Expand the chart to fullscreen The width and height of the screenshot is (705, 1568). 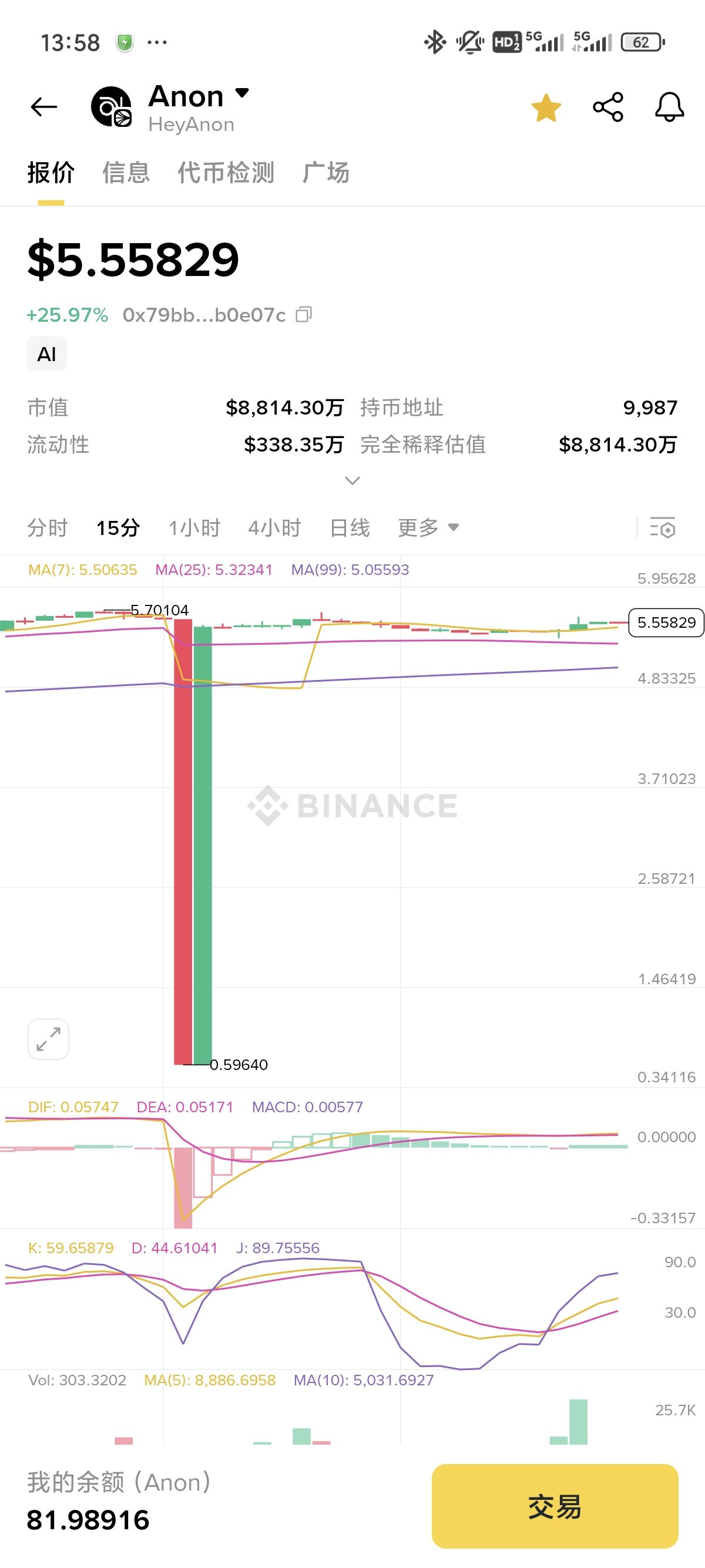[48, 1039]
